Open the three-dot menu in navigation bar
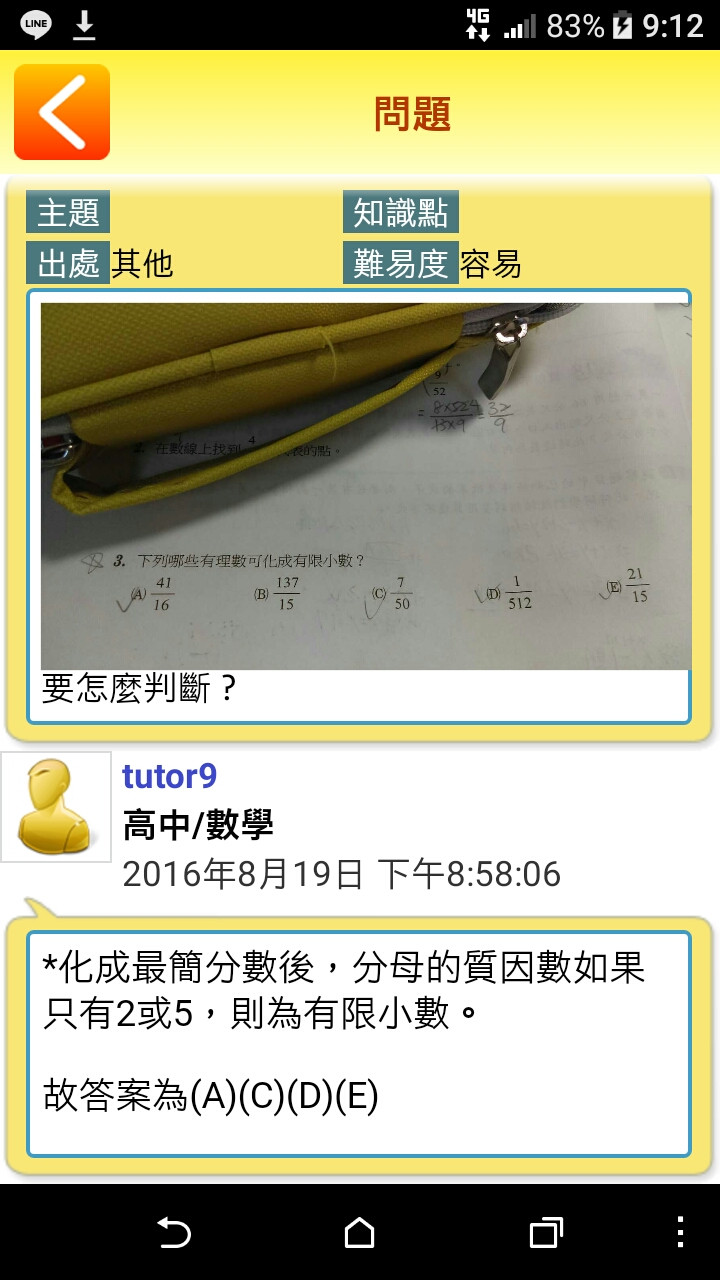This screenshot has height=1280, width=720. tap(680, 1233)
